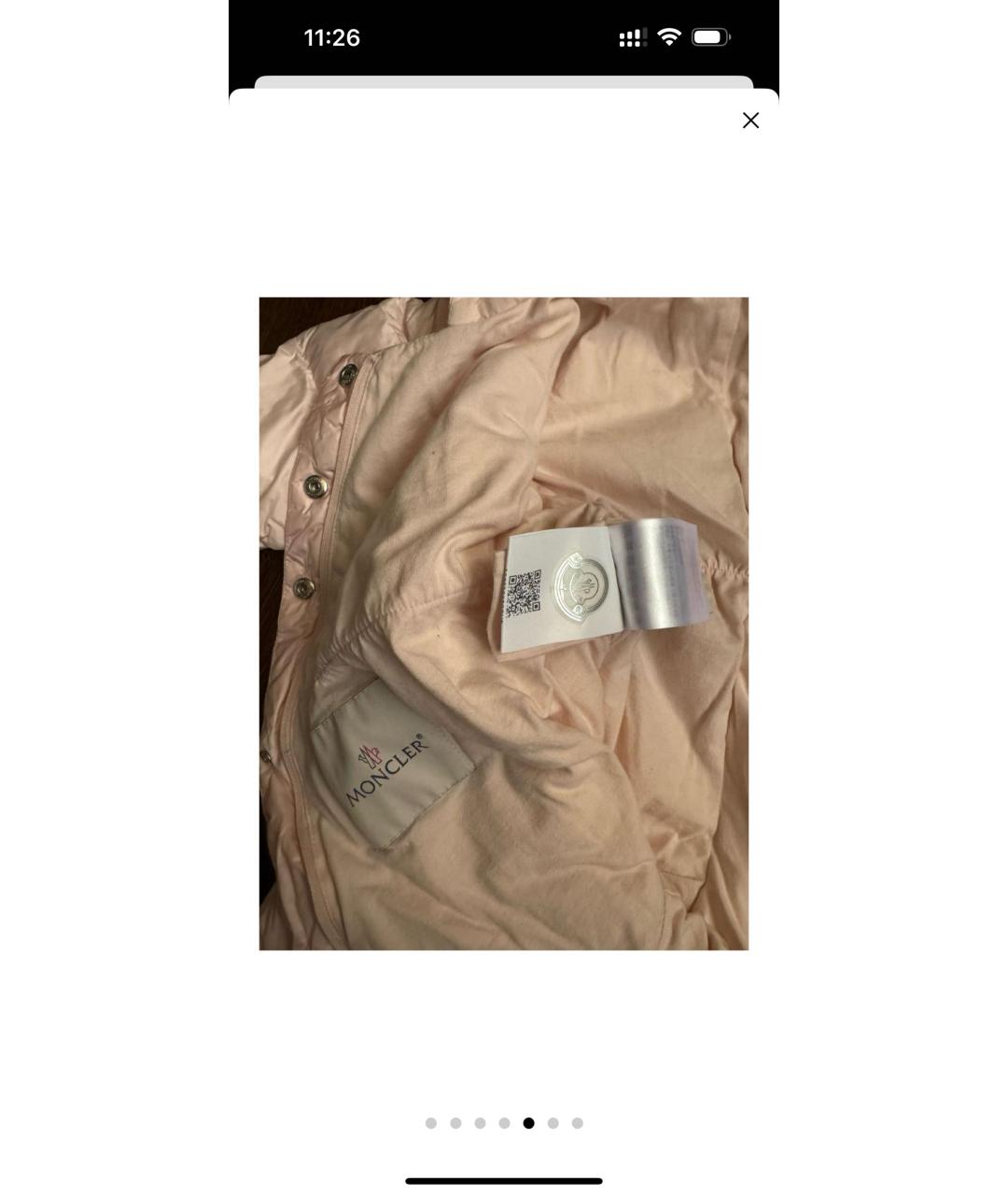Jump to the first photo dot
Viewport: 1008px width, 1195px height.
[431, 1123]
